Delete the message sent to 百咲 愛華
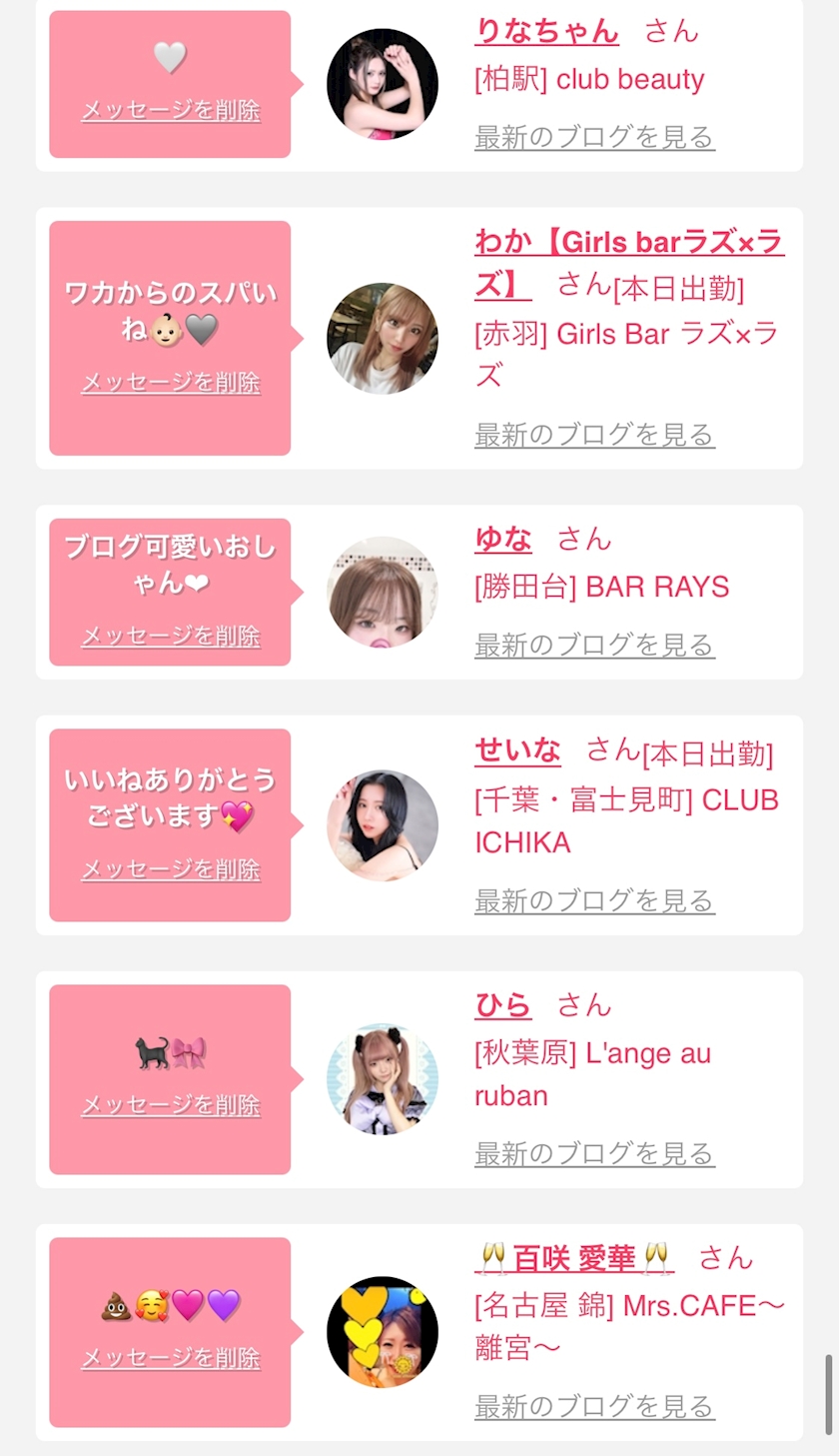The image size is (839, 1456). pyautogui.click(x=171, y=1358)
